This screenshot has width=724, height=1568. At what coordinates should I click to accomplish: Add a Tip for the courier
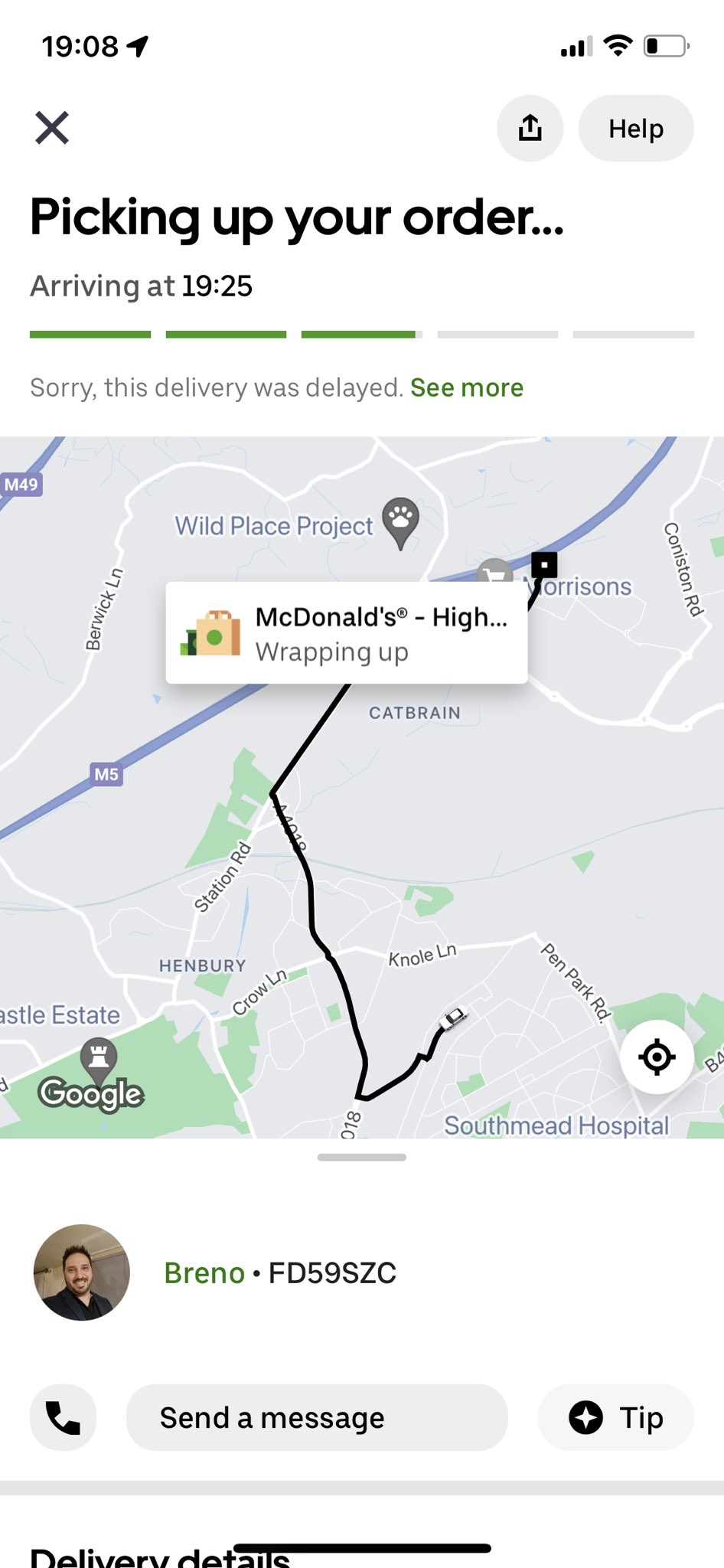615,1417
